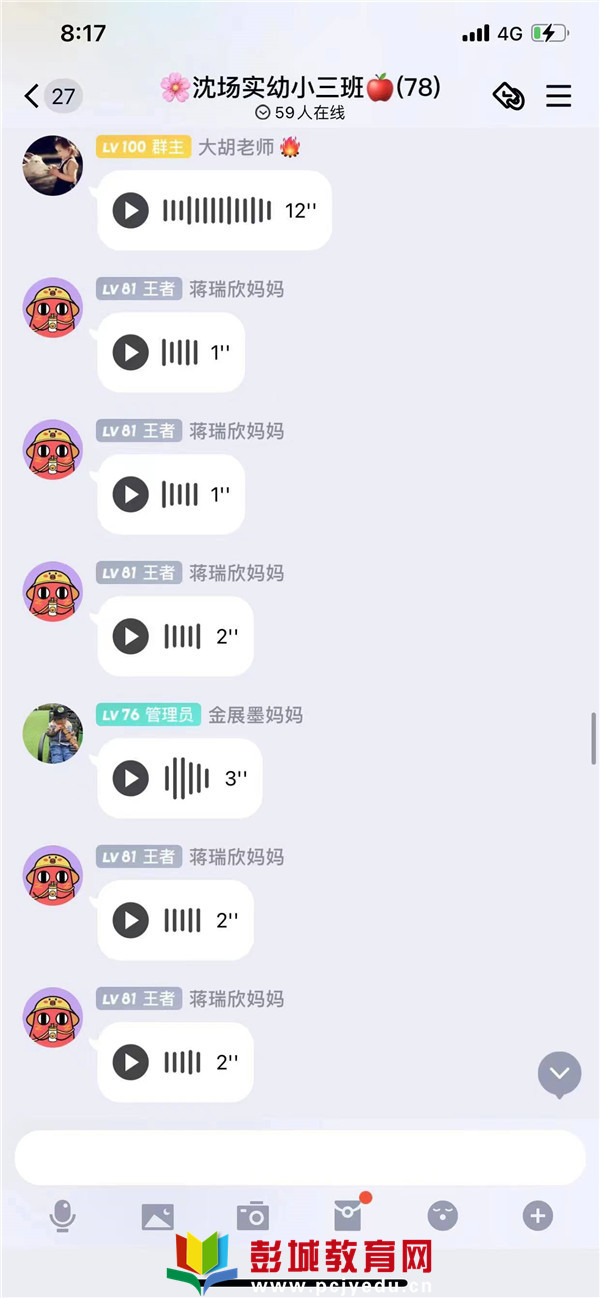600x1298 pixels.
Task: Go back to the message list
Action: (33, 96)
